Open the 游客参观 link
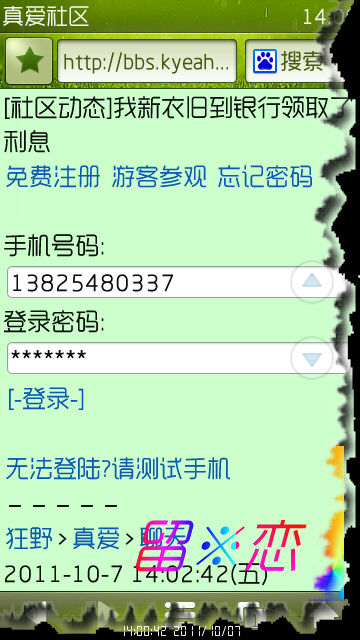The width and height of the screenshot is (360, 640). tap(159, 177)
